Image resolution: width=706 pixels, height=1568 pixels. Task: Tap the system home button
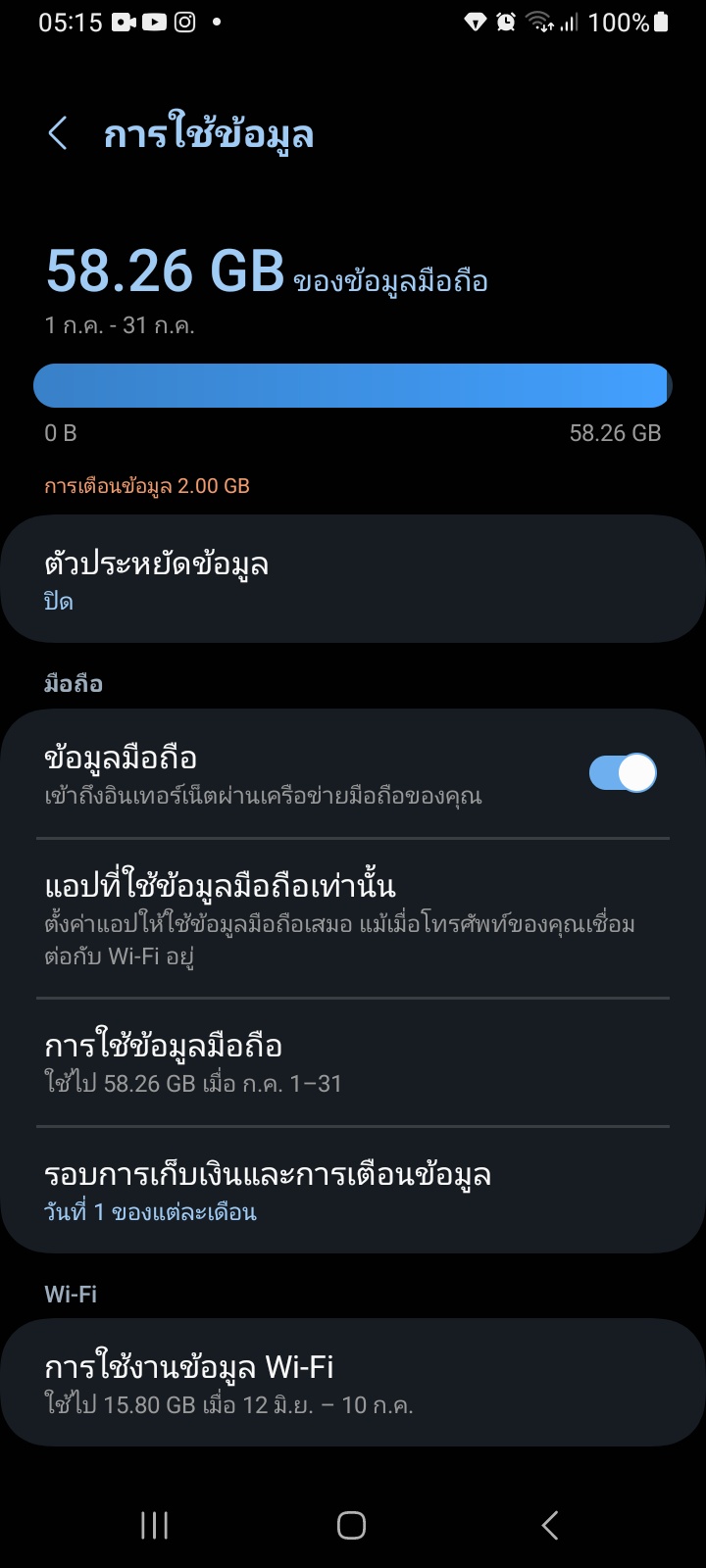click(351, 1525)
